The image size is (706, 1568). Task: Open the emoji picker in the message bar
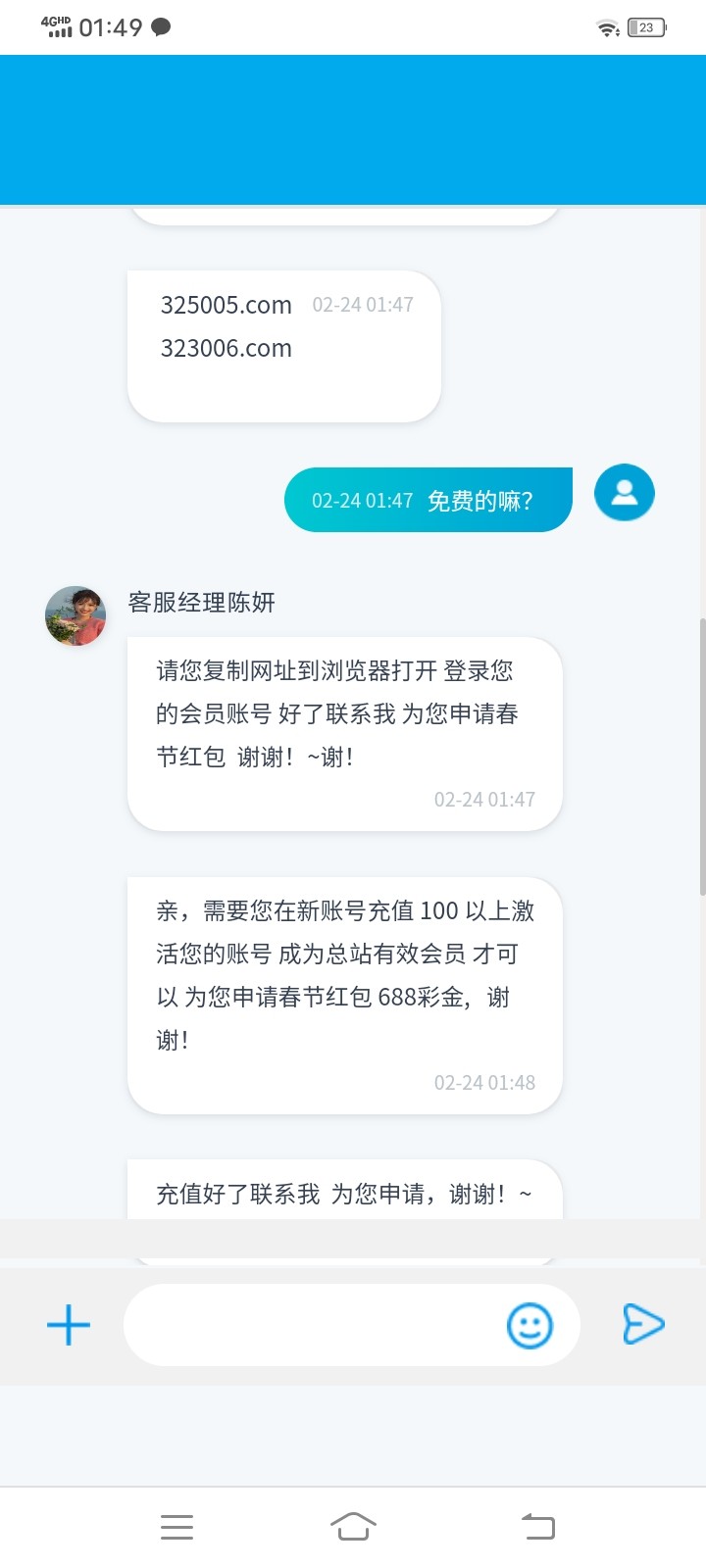point(529,1325)
